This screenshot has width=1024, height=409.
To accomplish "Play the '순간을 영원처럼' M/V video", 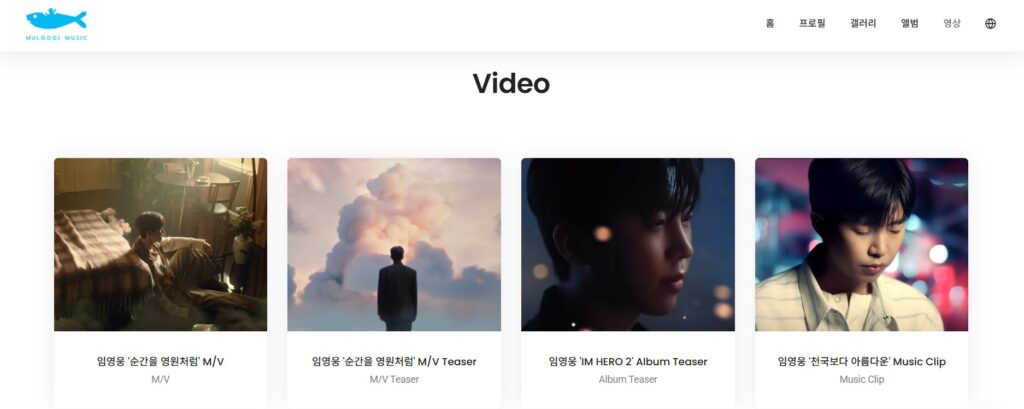I will coord(160,245).
